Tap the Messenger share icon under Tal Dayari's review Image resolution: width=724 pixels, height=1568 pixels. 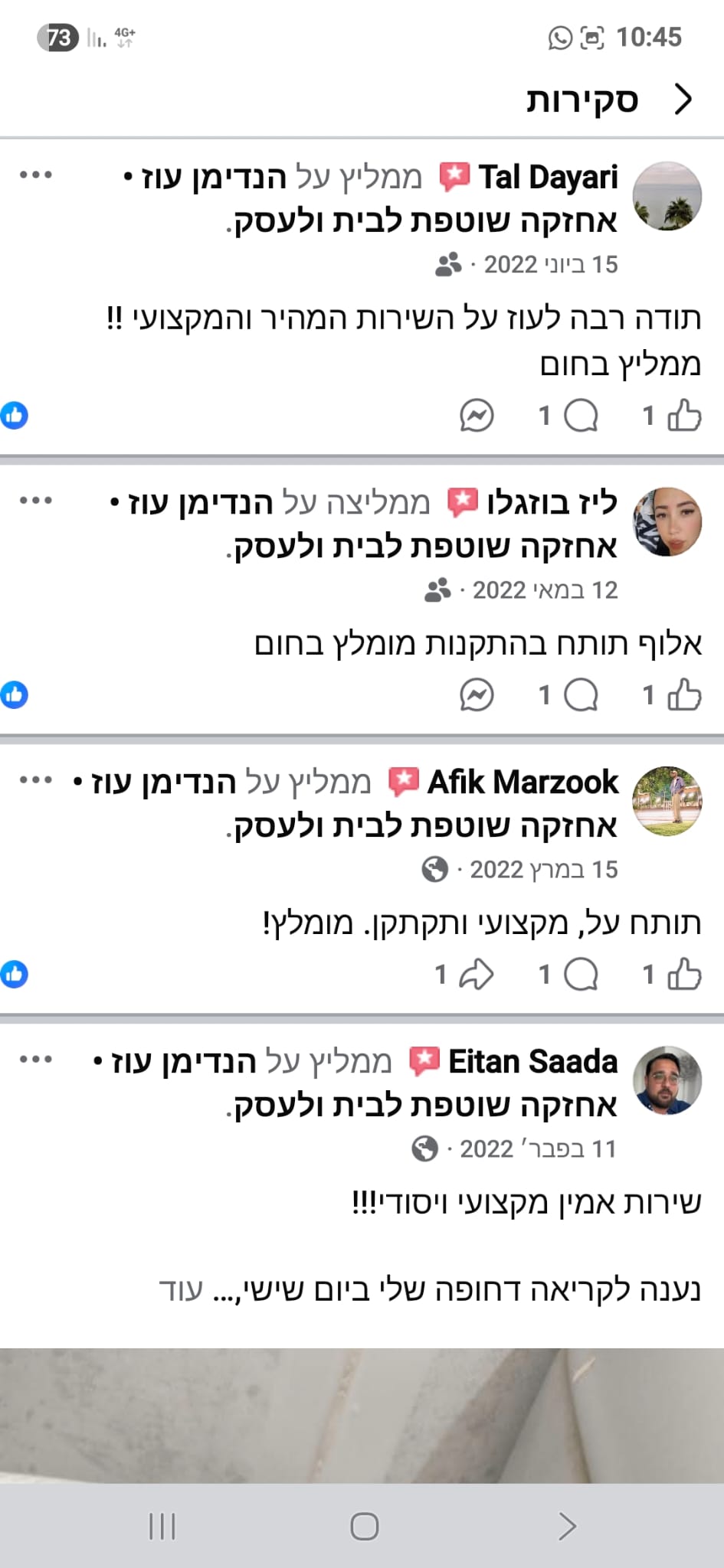(x=475, y=415)
